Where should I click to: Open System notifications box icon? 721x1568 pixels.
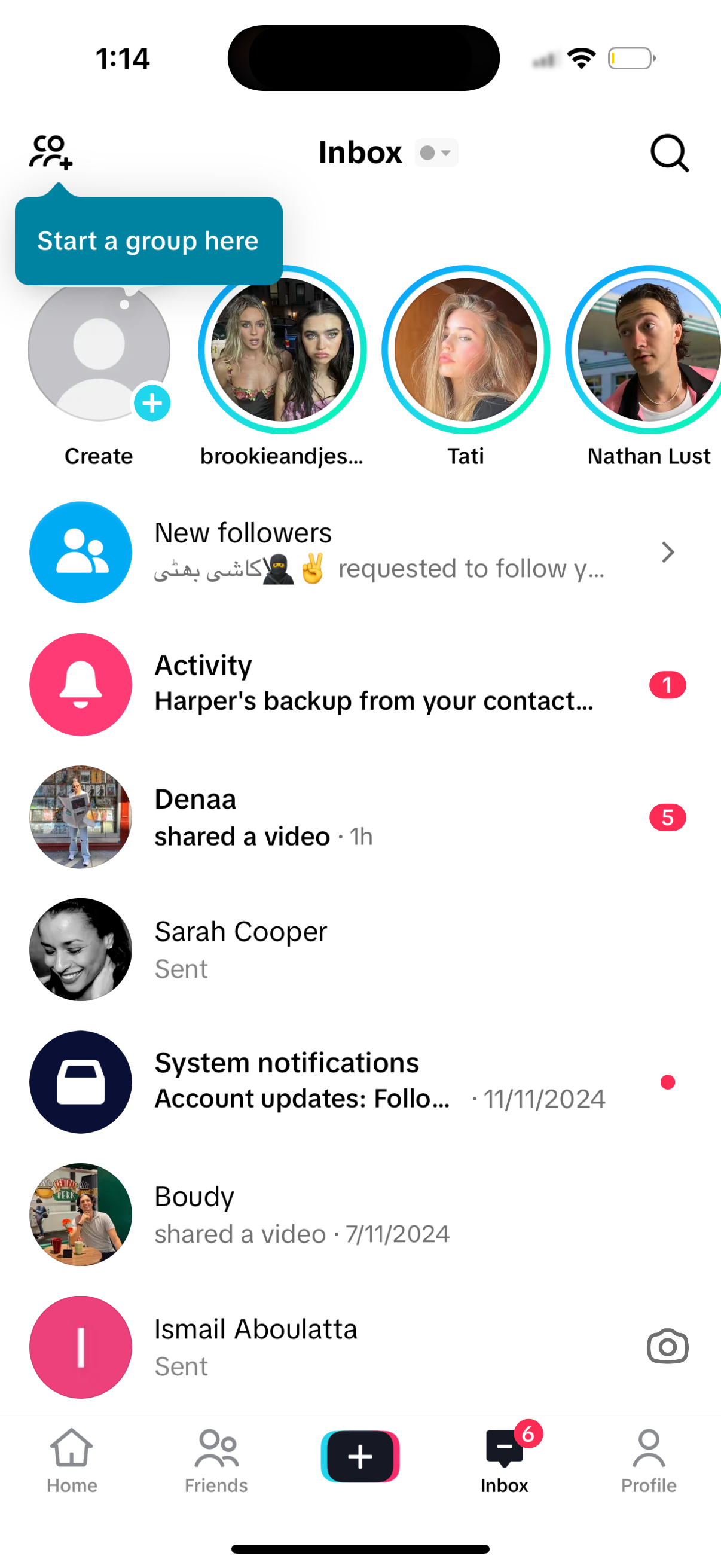point(80,1081)
